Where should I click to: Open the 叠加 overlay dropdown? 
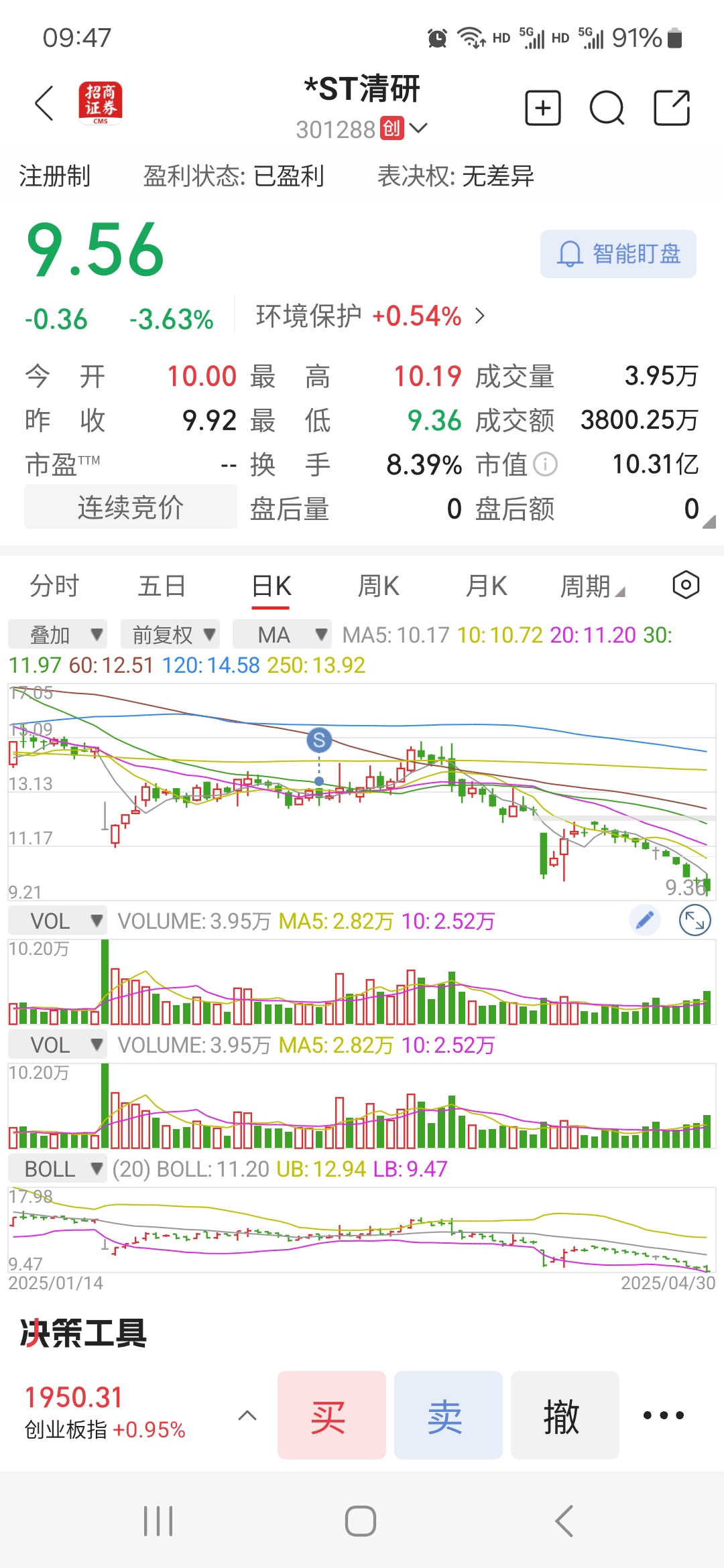coord(58,634)
